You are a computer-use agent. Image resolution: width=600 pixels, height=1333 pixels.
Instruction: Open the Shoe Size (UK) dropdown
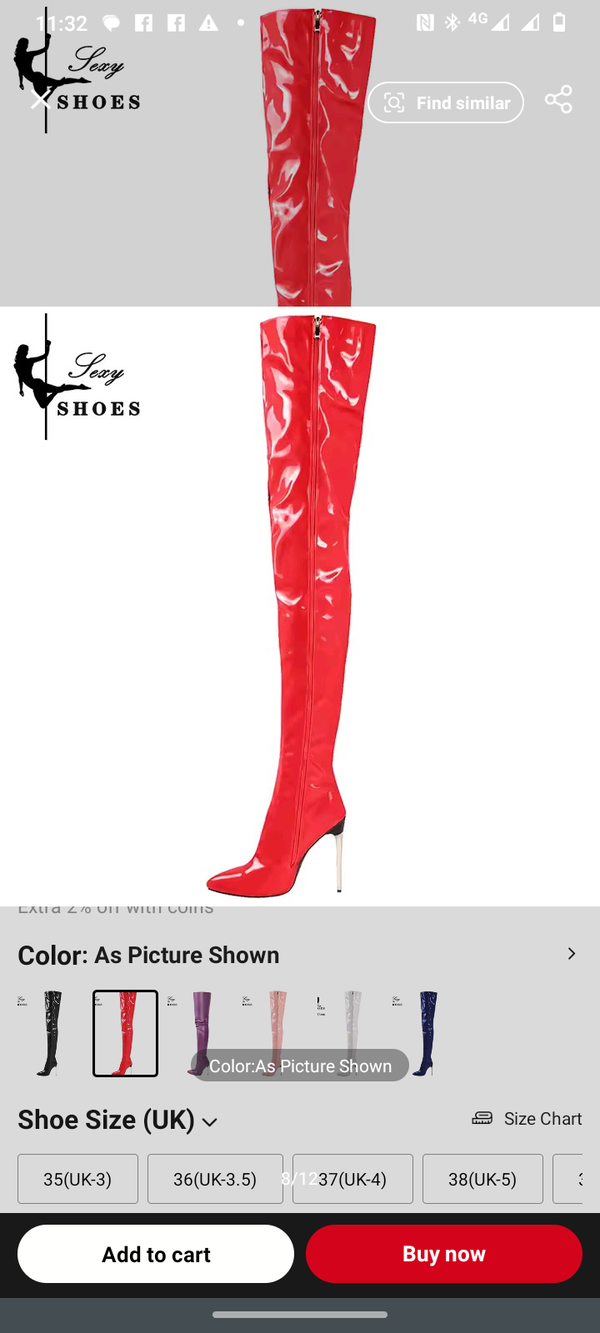coord(210,1122)
